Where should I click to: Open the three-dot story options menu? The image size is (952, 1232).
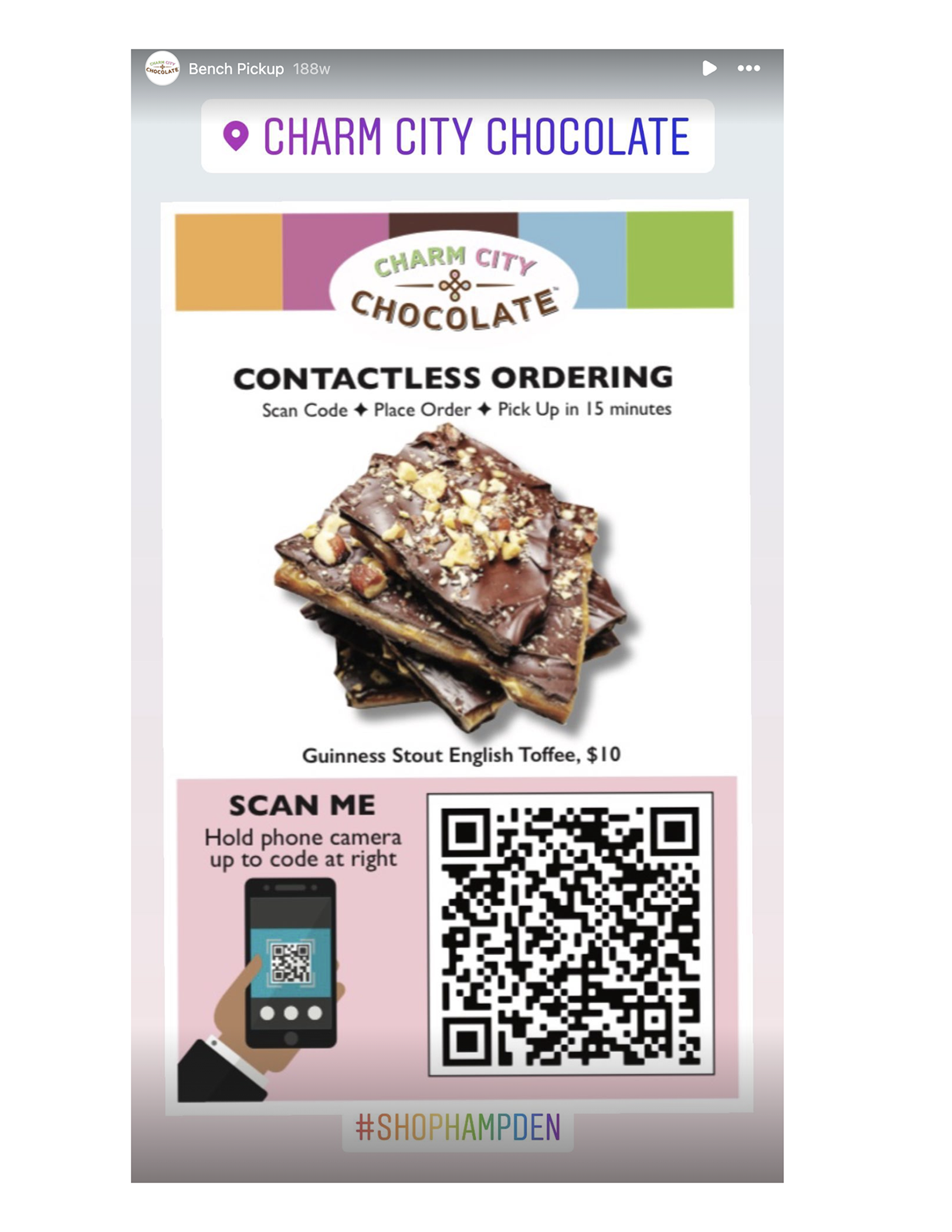coord(748,69)
